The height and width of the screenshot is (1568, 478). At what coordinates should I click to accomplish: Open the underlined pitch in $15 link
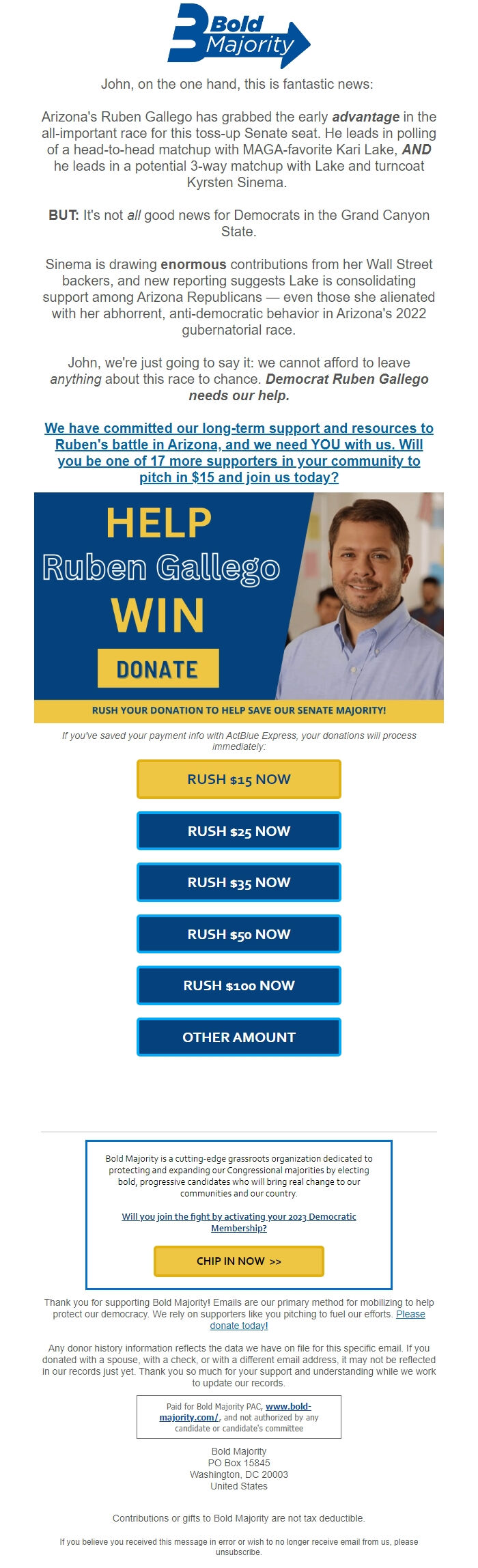click(238, 452)
